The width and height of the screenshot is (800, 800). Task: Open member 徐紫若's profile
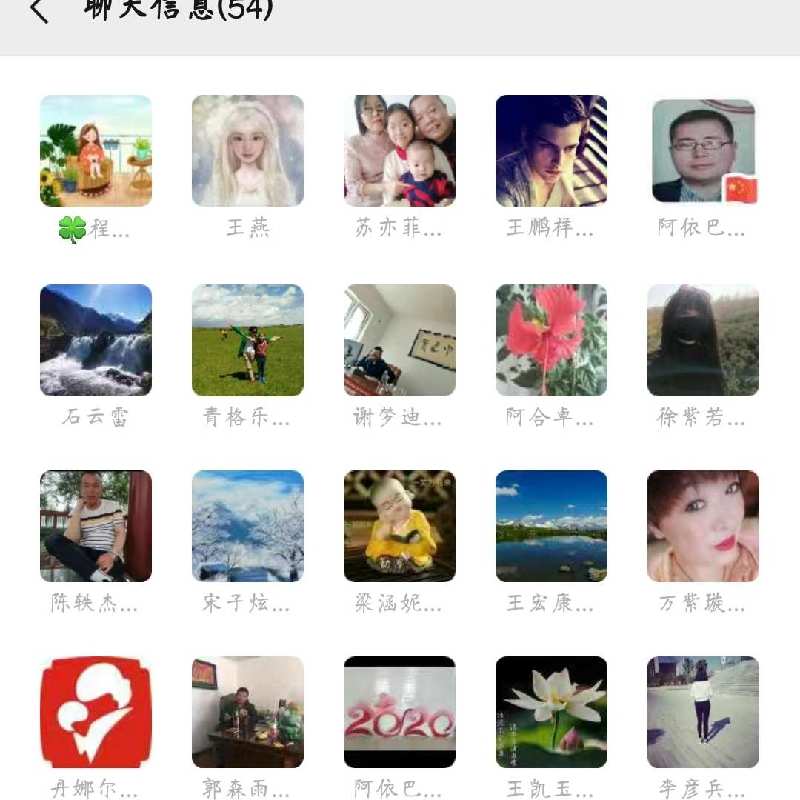click(x=703, y=340)
